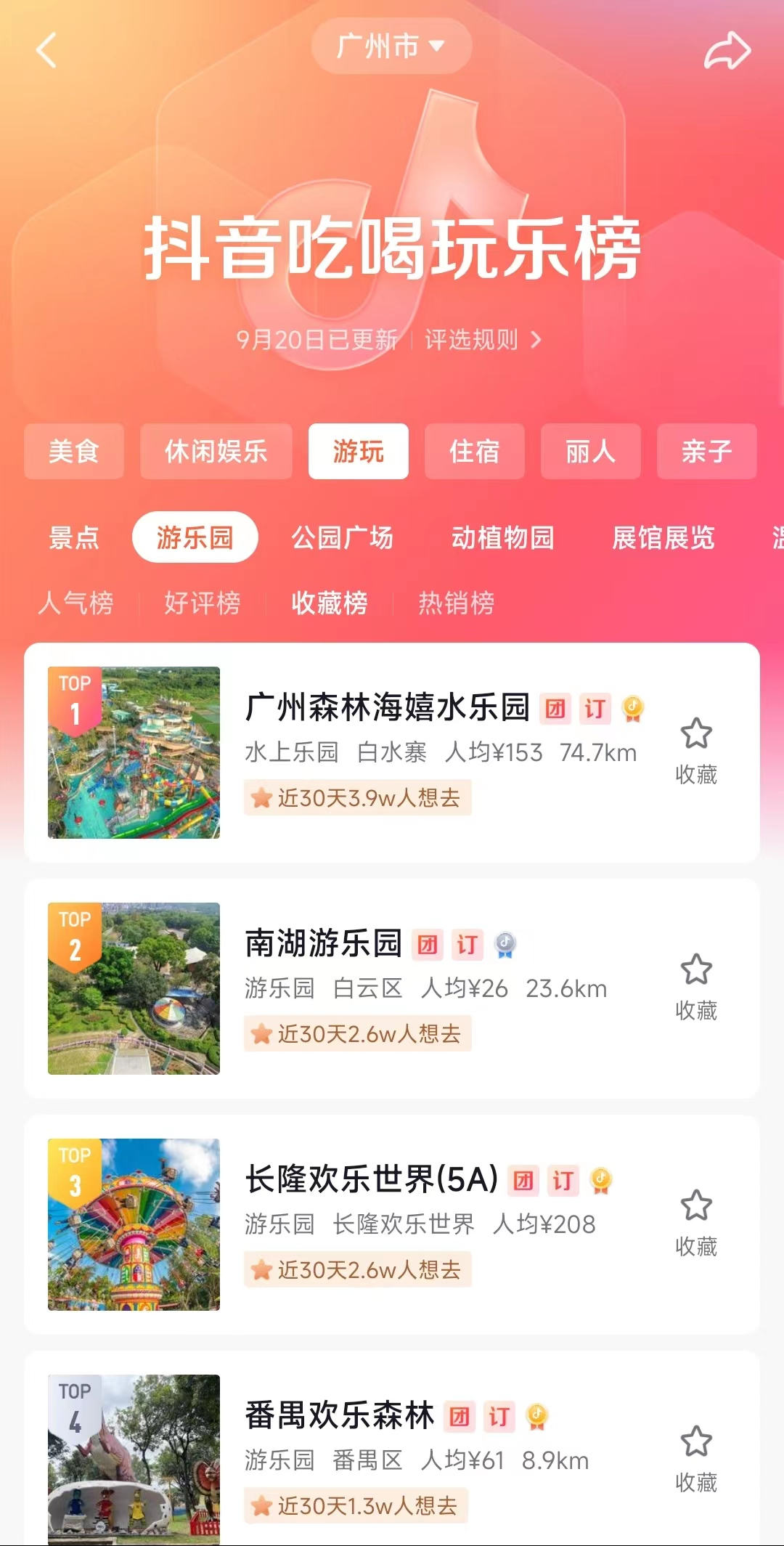Open the 番禺欢乐森林 listing
The height and width of the screenshot is (1546, 784).
click(x=340, y=1415)
